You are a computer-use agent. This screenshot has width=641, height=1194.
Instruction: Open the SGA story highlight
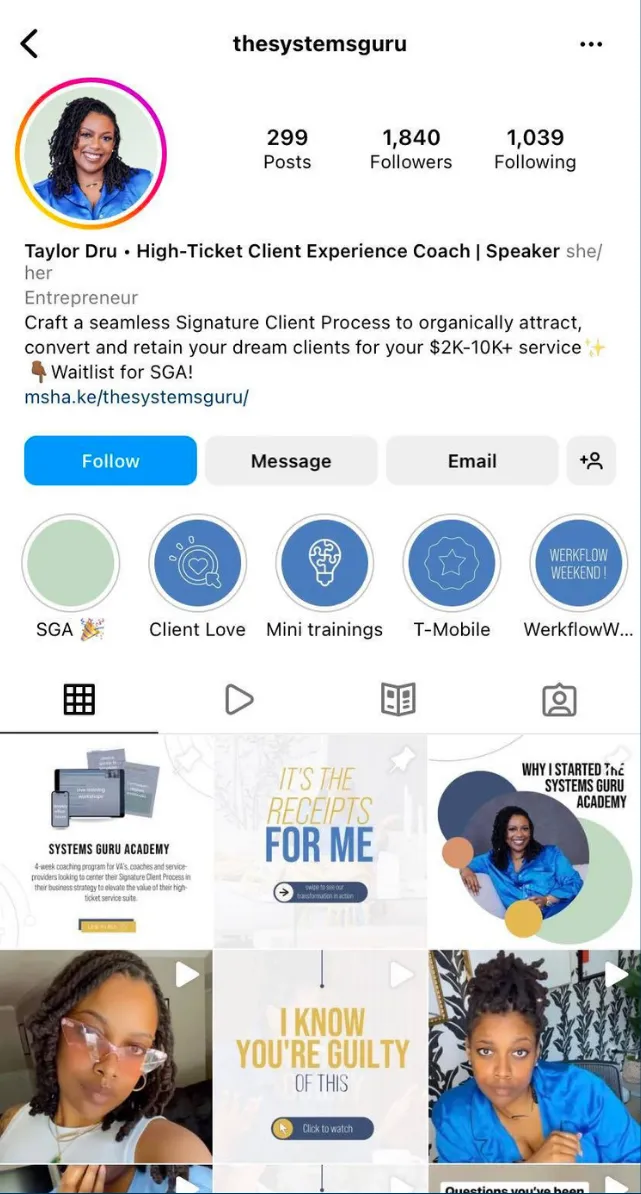pos(71,563)
